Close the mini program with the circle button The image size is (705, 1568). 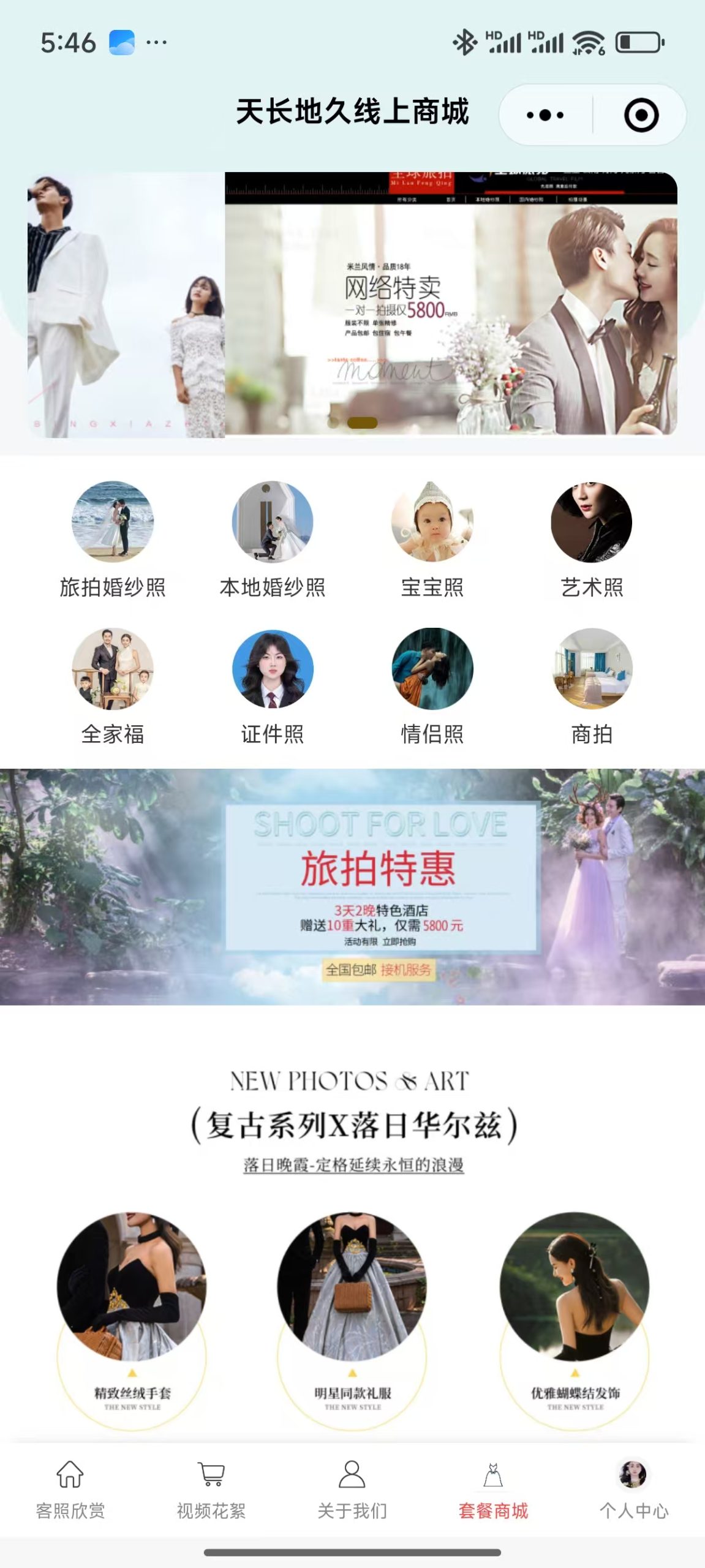point(641,115)
